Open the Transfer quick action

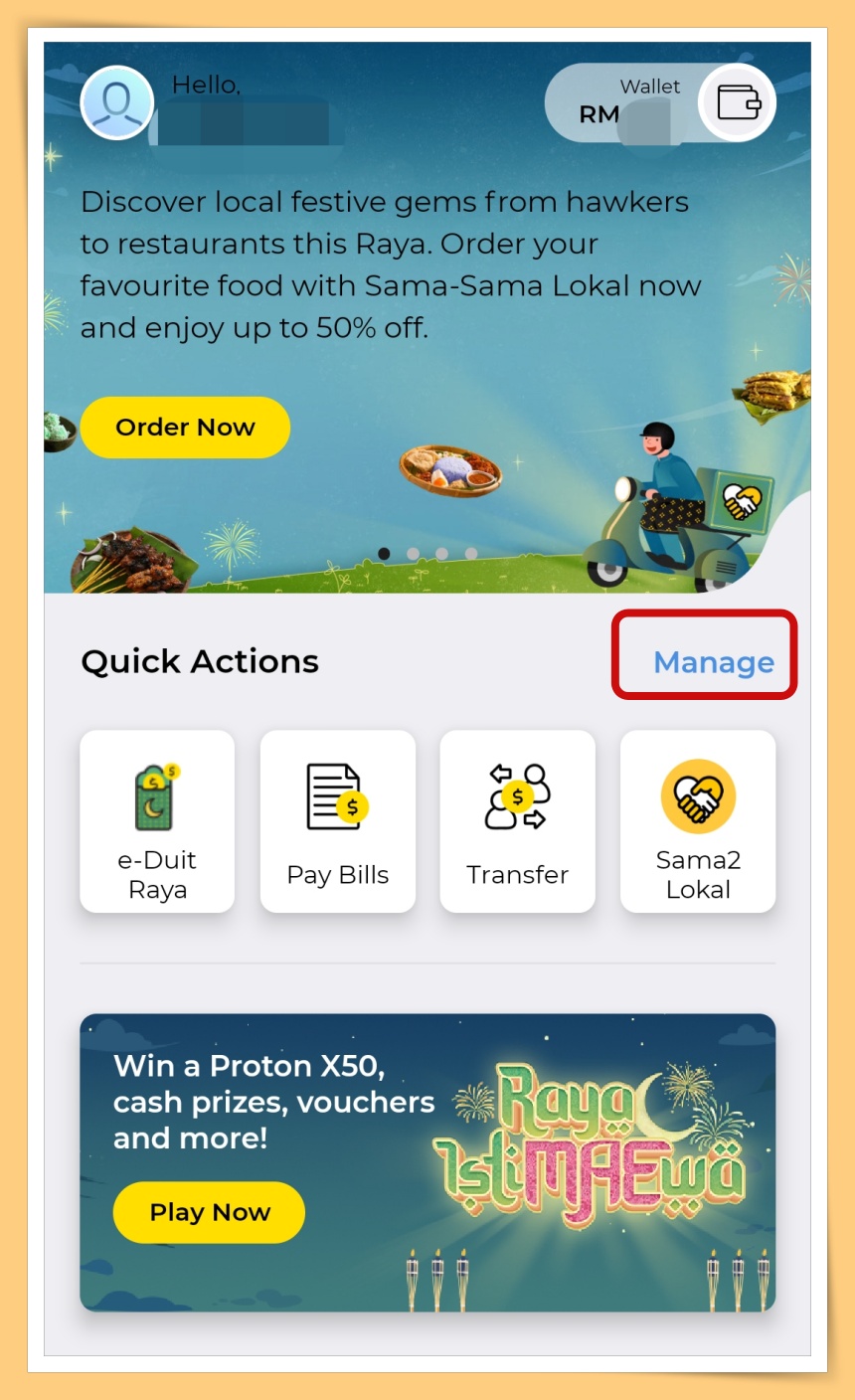point(517,821)
